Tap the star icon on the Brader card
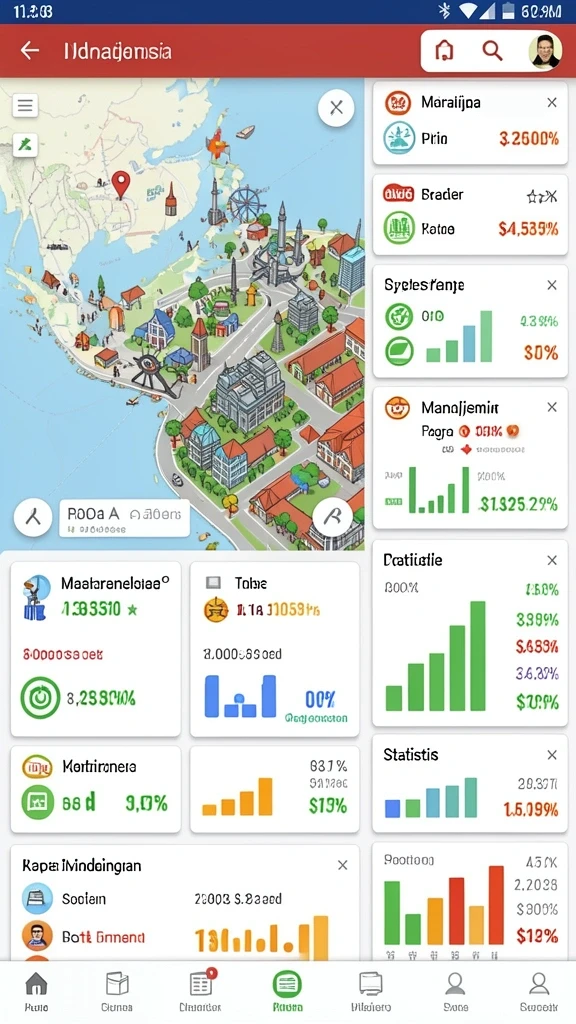Screen dimensions: 576x1024 pos(542,195)
